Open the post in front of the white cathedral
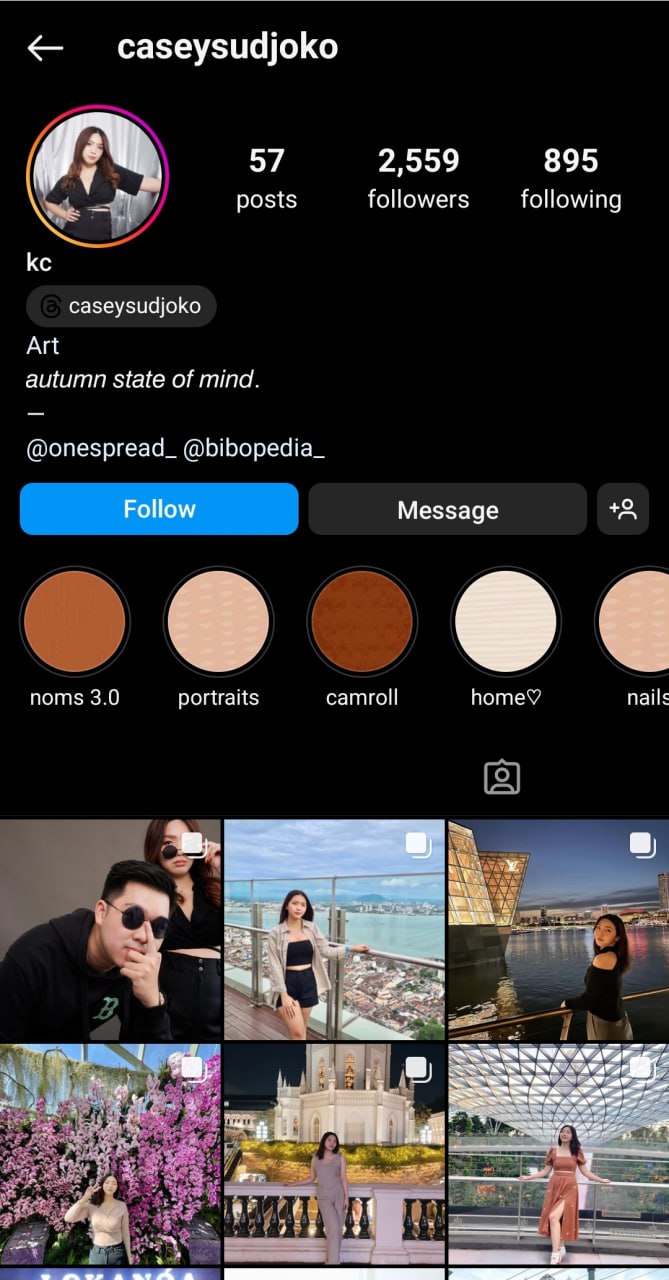669x1280 pixels. click(x=334, y=1154)
